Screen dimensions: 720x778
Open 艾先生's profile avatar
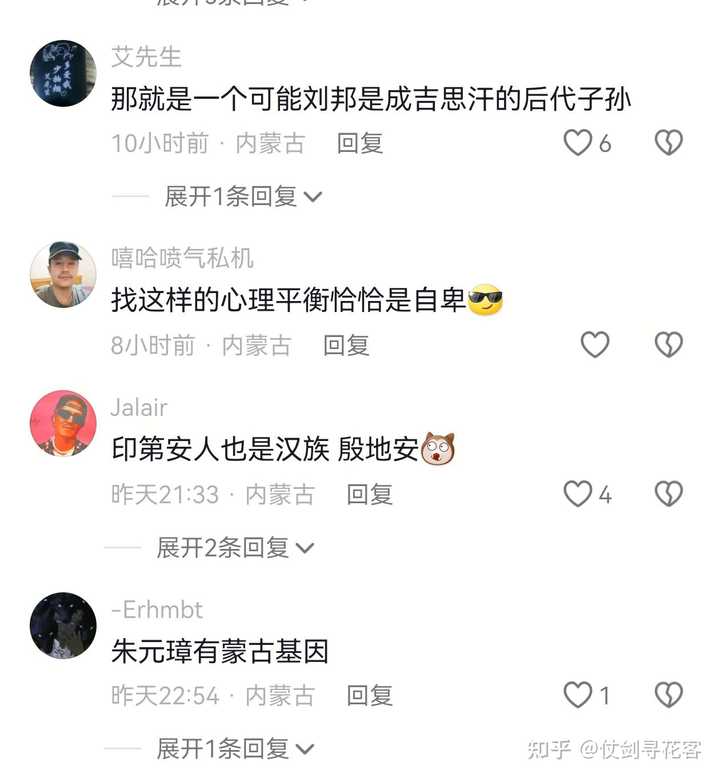tap(63, 73)
